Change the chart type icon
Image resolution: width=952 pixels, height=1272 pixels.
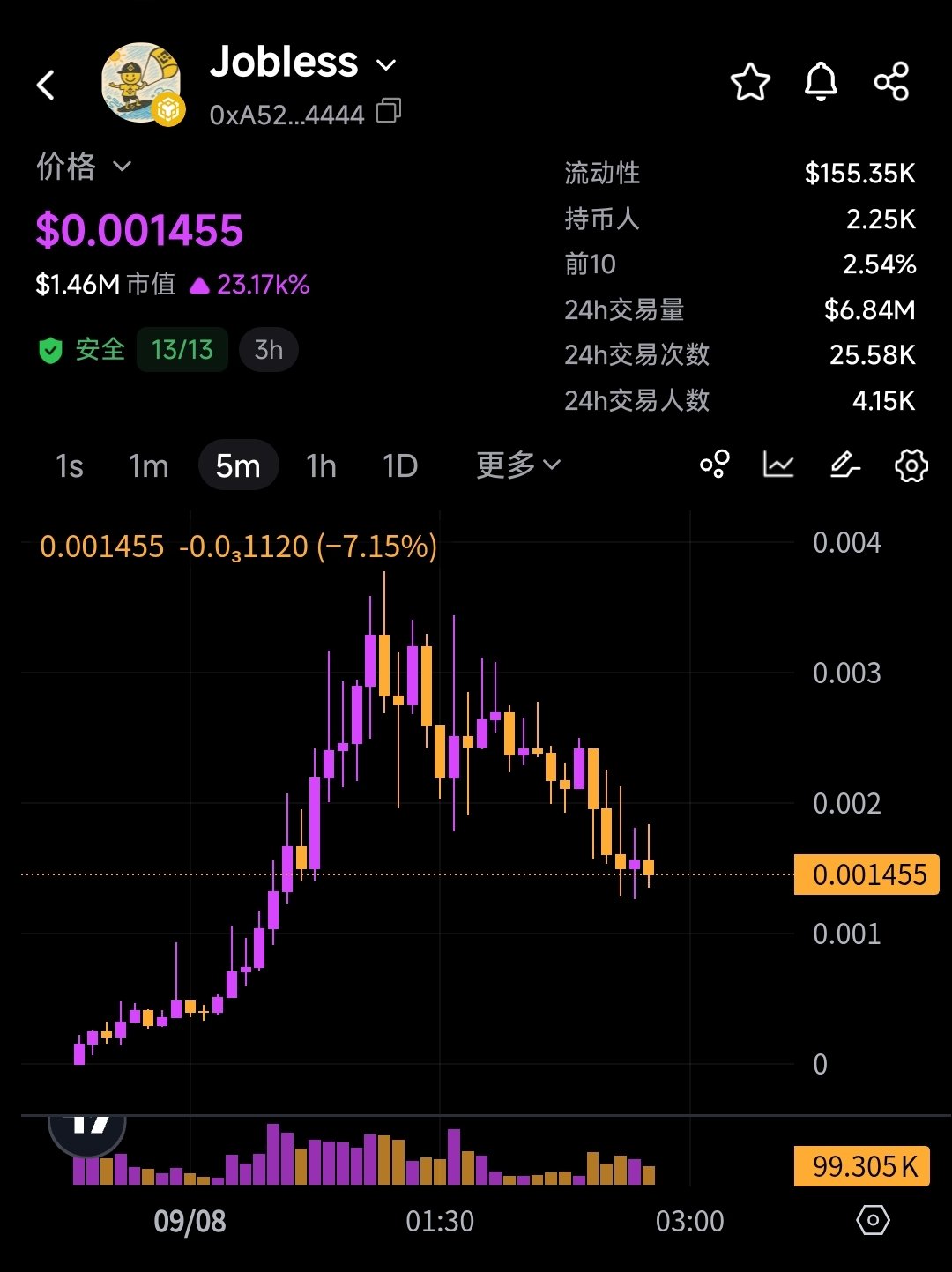[x=778, y=465]
